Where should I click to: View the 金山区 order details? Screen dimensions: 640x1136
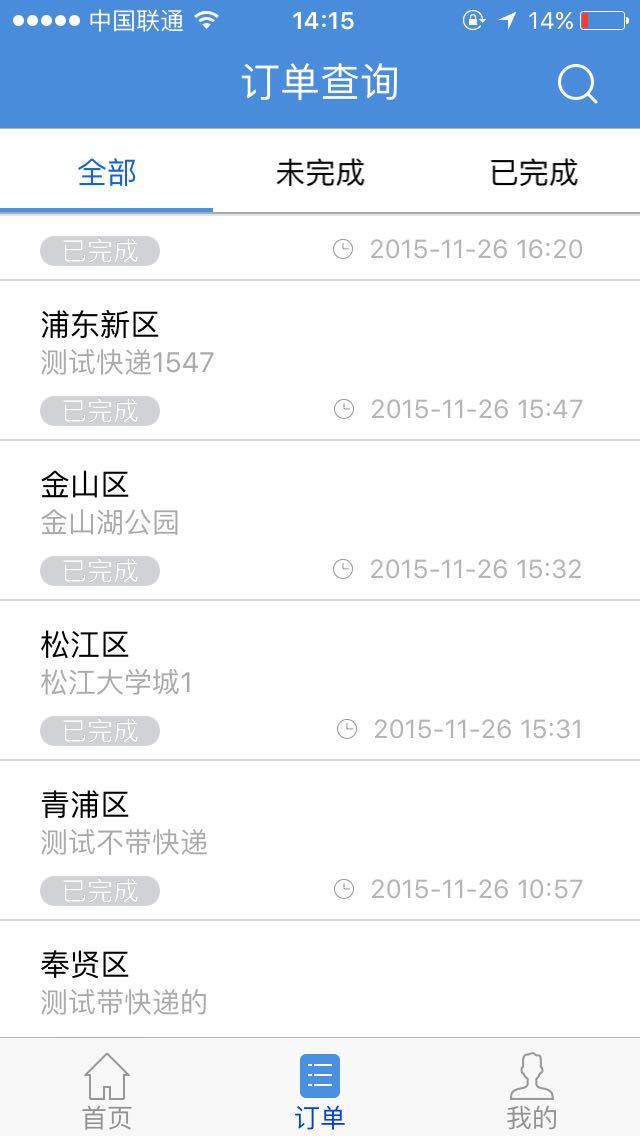(x=320, y=520)
